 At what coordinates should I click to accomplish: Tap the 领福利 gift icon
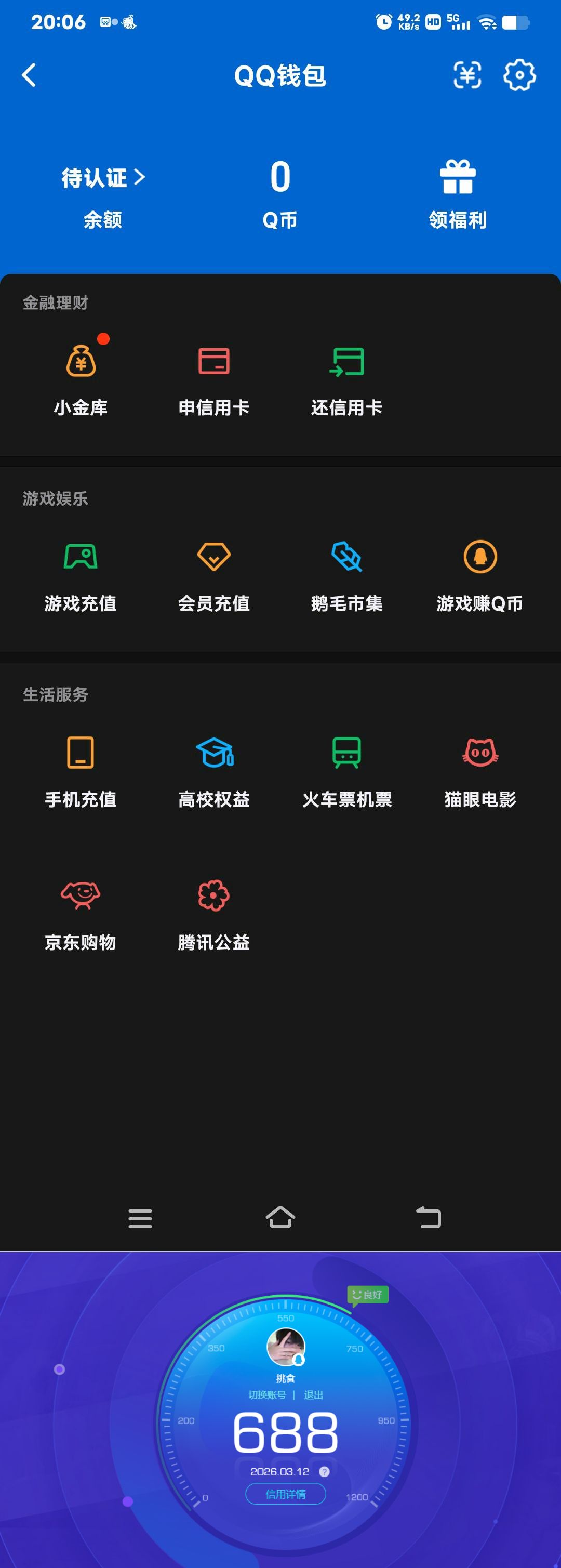(458, 177)
